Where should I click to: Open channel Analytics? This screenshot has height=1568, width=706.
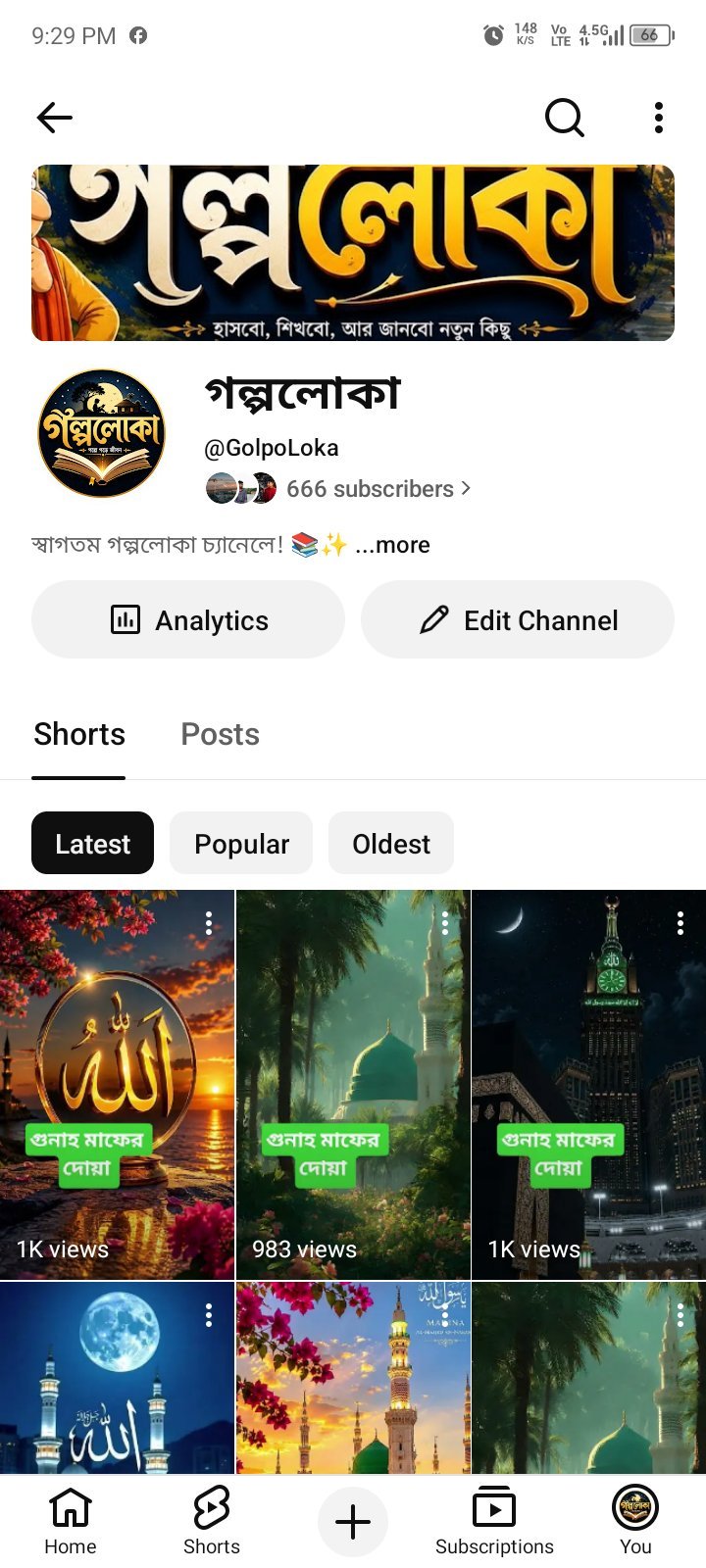coord(188,619)
